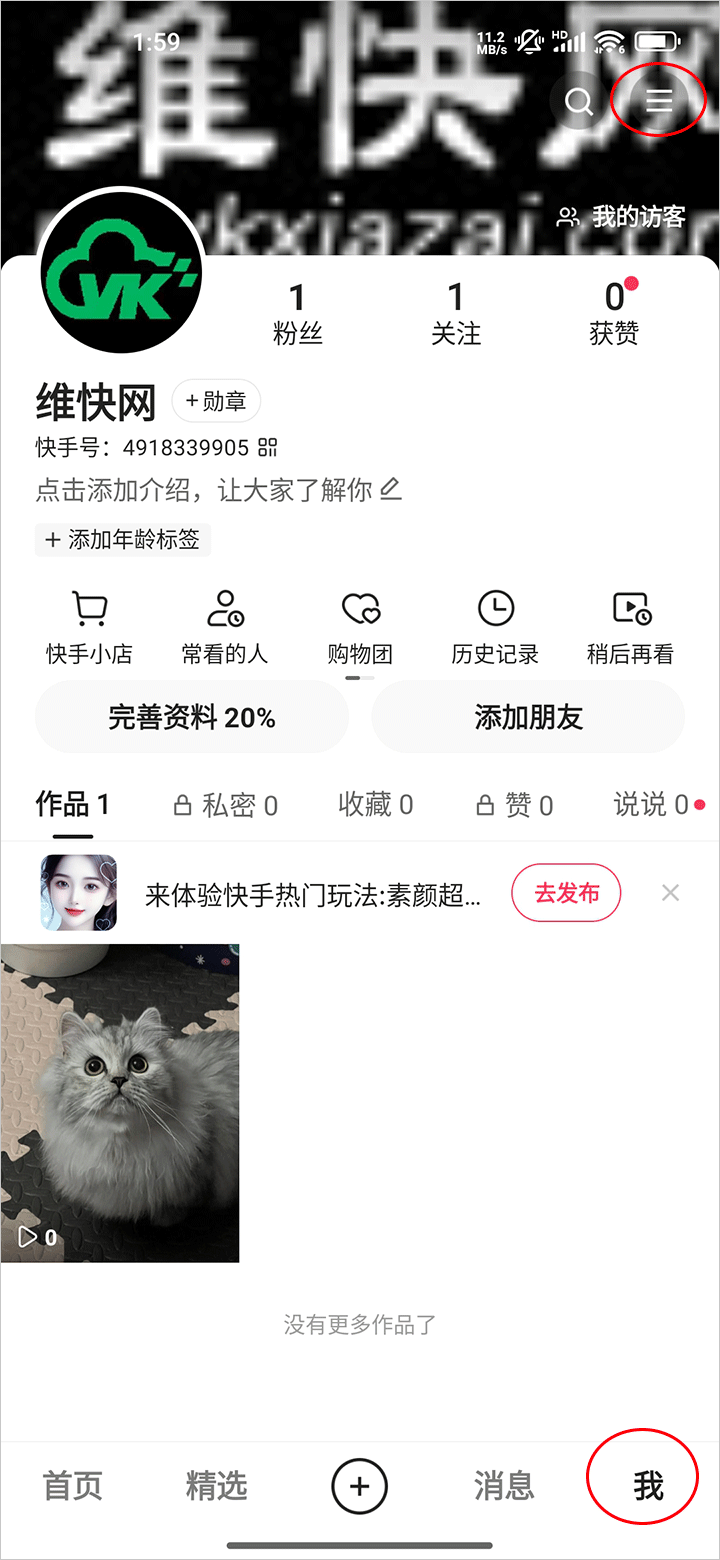
Task: Open the hamburger menu
Action: 658,100
